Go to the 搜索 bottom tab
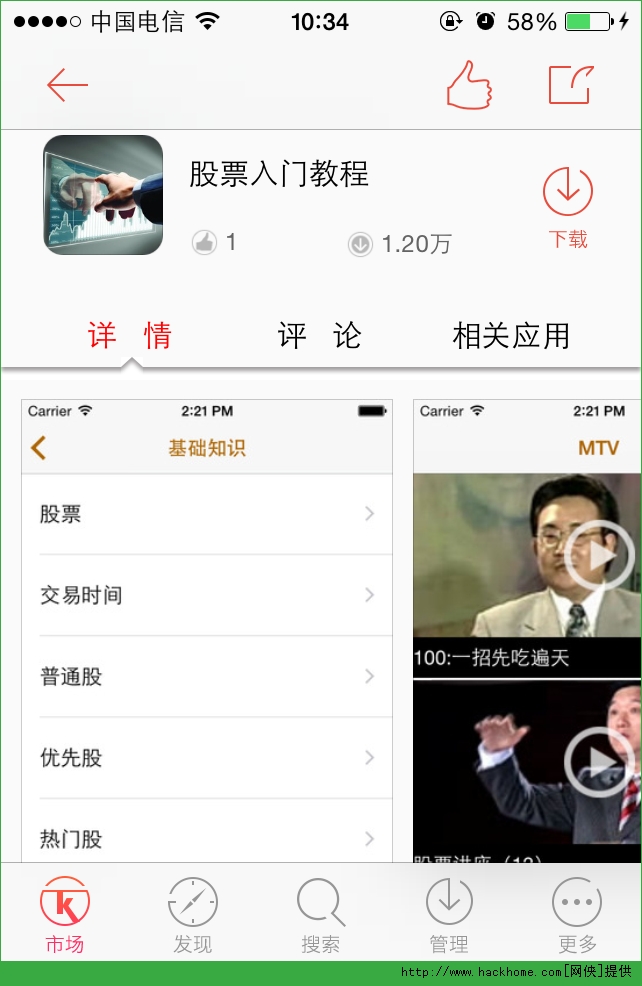Image resolution: width=642 pixels, height=986 pixels. tap(321, 915)
